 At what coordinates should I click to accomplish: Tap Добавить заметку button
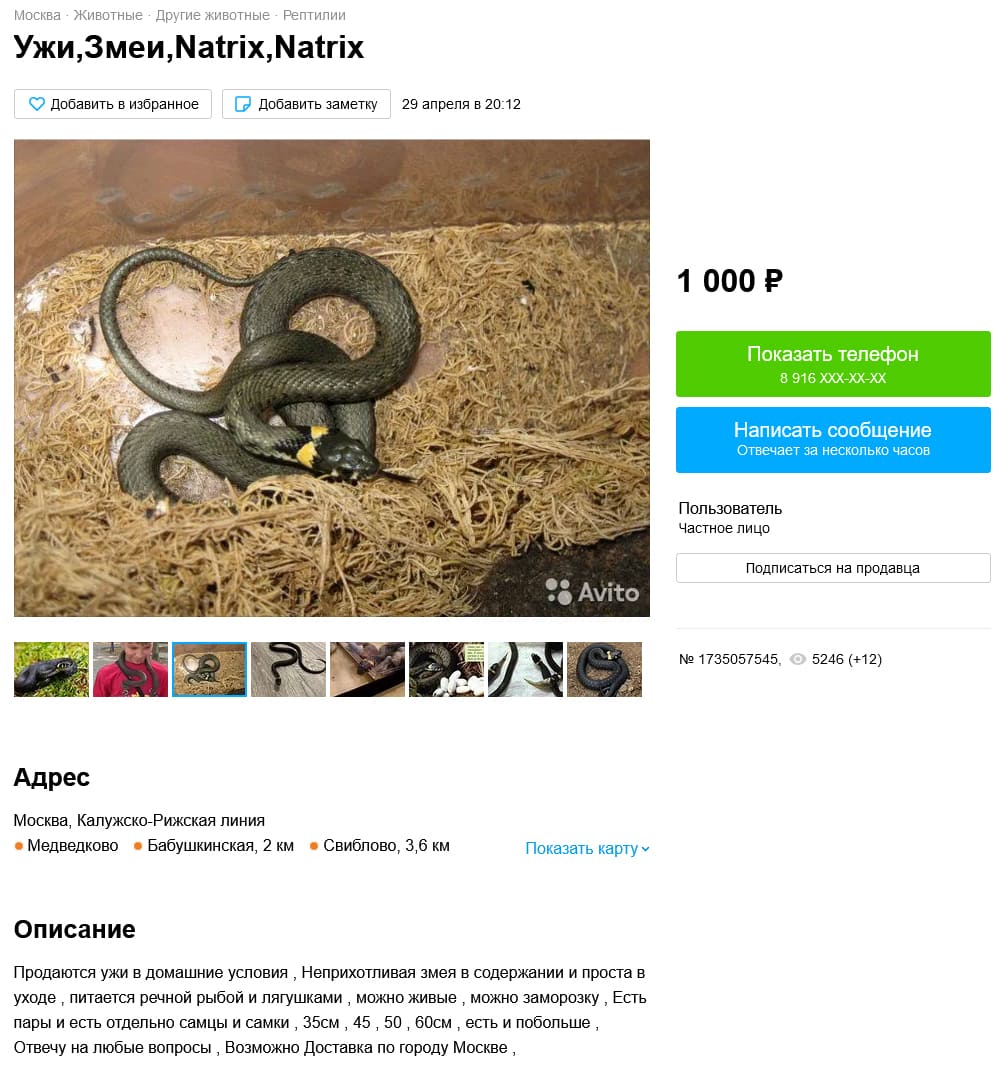[306, 104]
